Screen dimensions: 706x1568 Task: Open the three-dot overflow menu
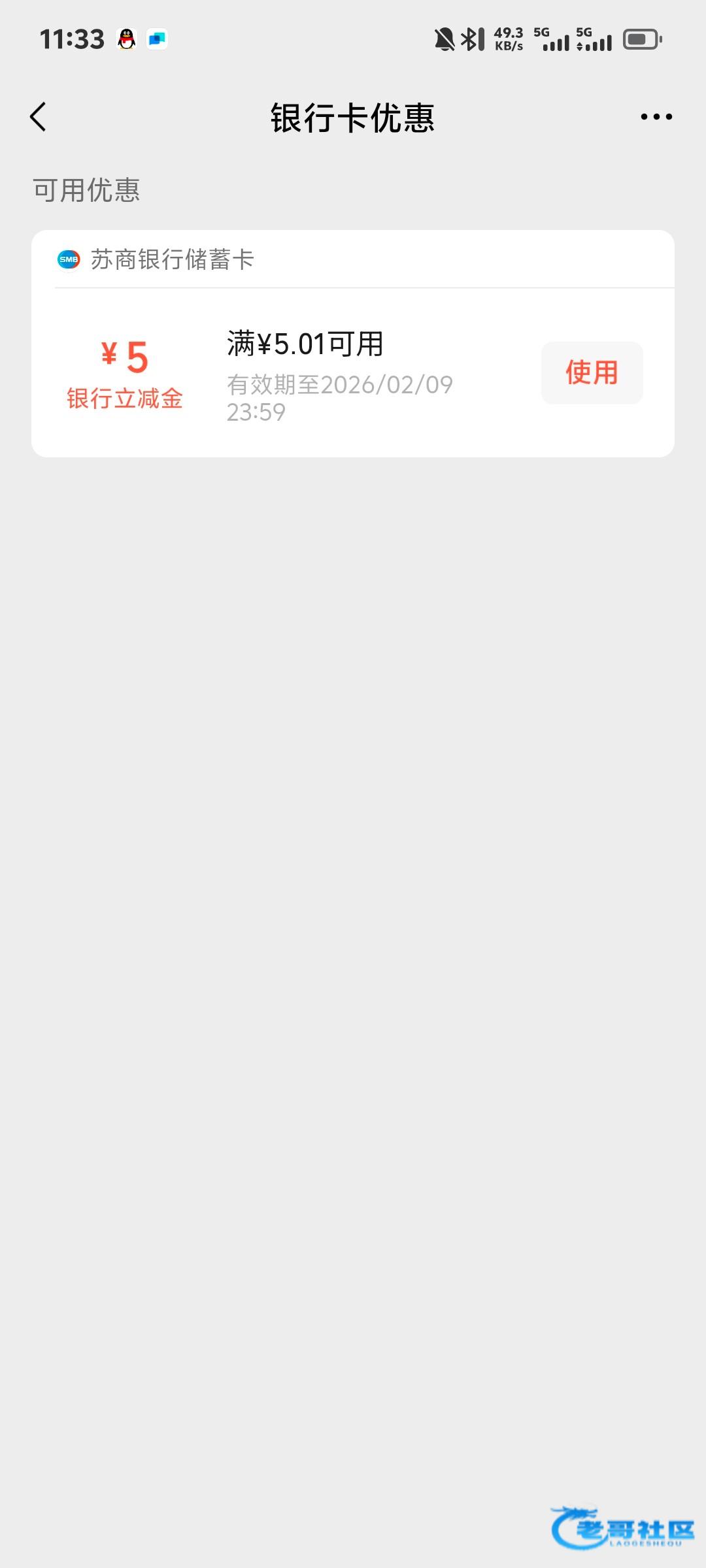(656, 117)
